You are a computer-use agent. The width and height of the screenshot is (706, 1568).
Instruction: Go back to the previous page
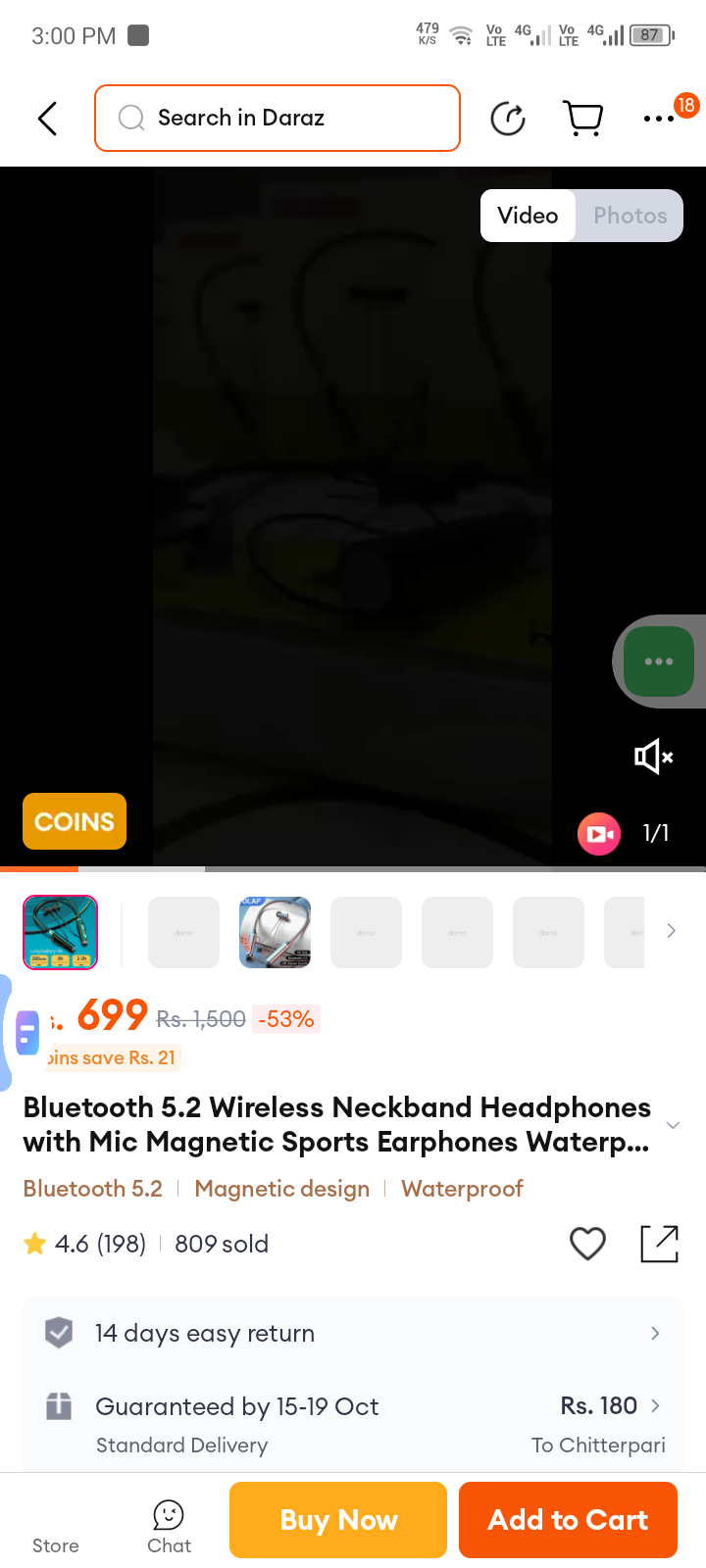tap(47, 119)
